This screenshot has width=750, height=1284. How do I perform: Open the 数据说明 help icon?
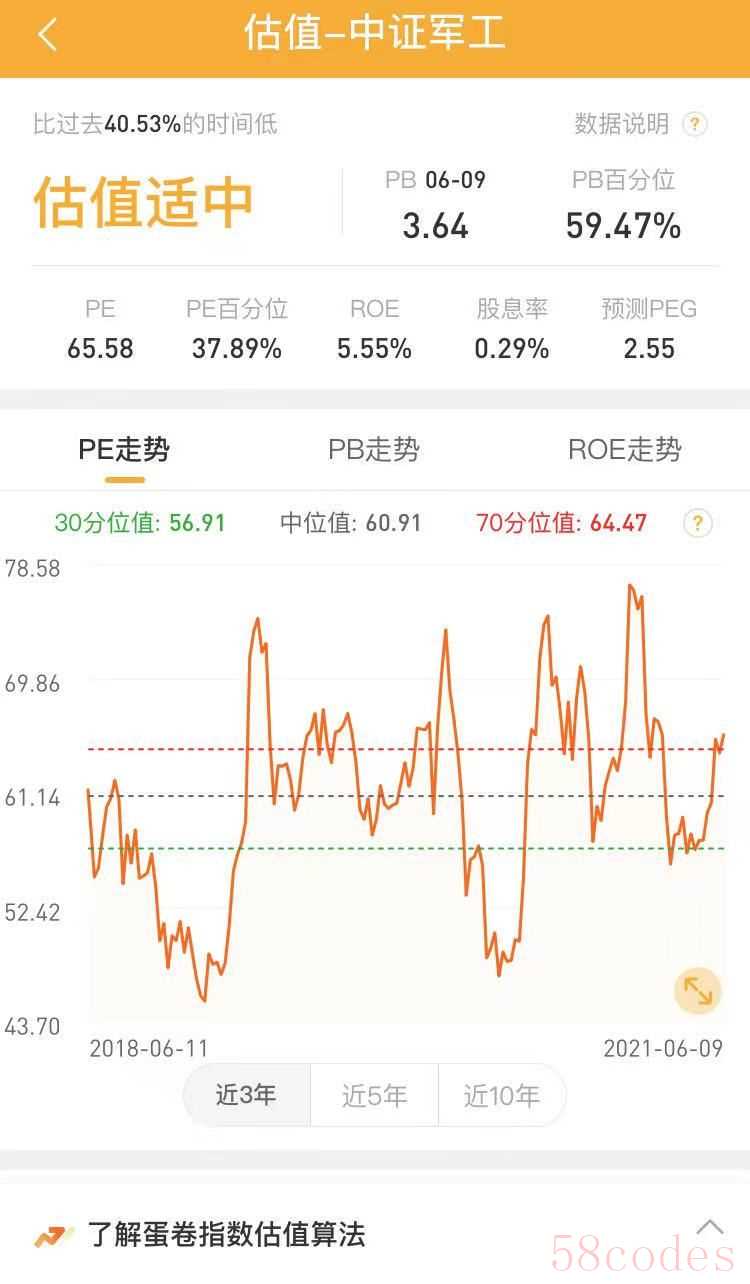695,124
